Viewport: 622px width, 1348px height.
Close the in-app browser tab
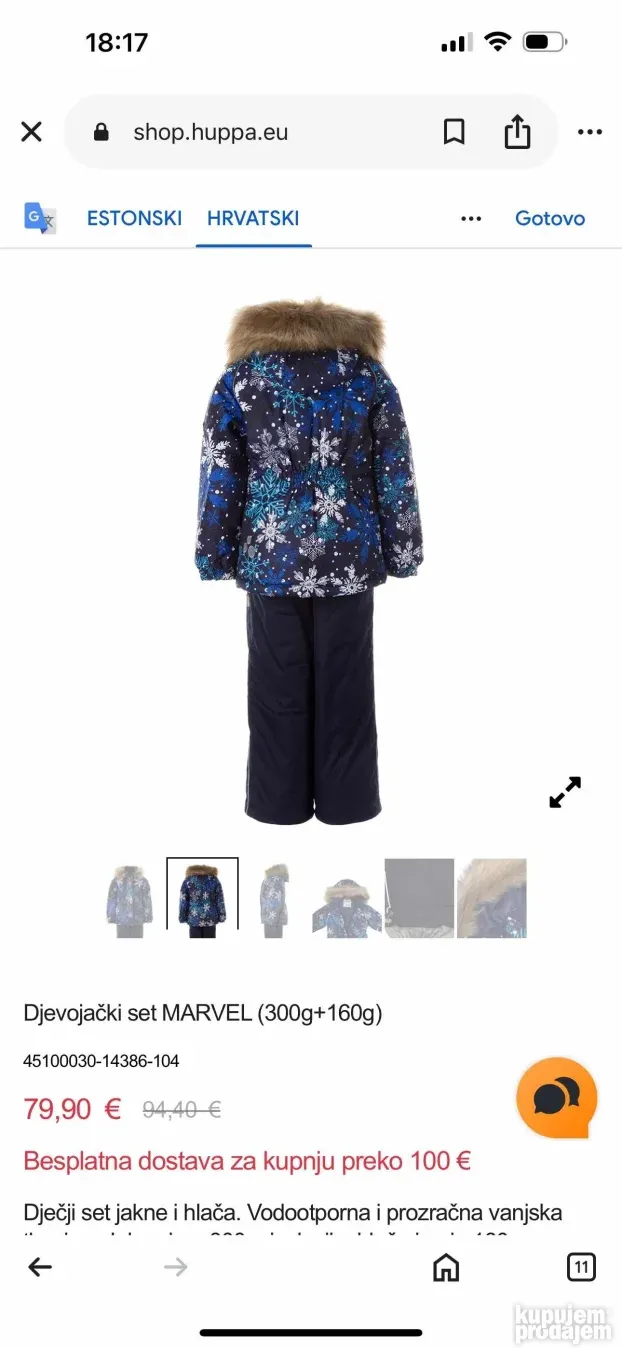click(32, 131)
